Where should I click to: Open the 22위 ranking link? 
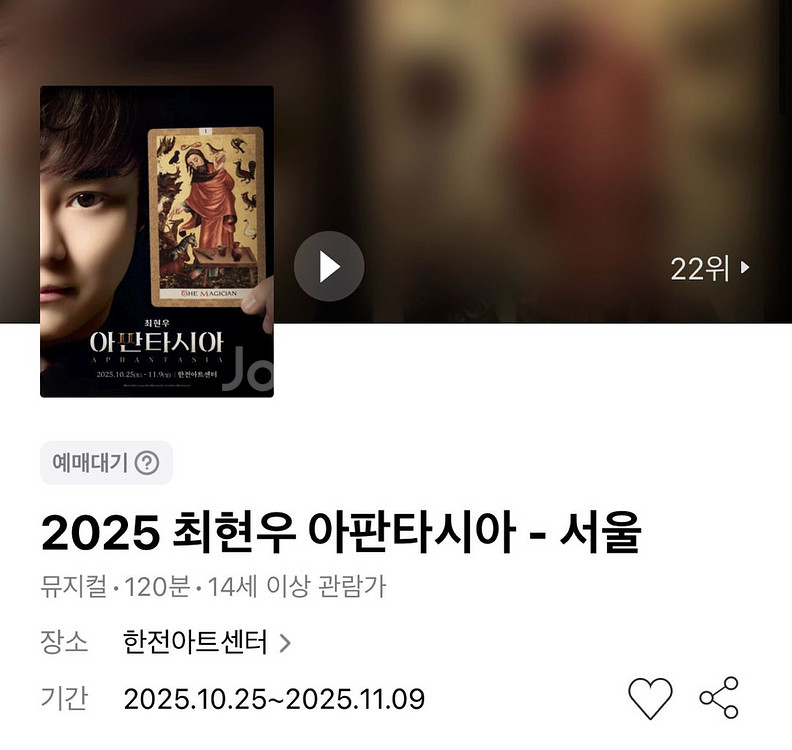click(x=710, y=269)
